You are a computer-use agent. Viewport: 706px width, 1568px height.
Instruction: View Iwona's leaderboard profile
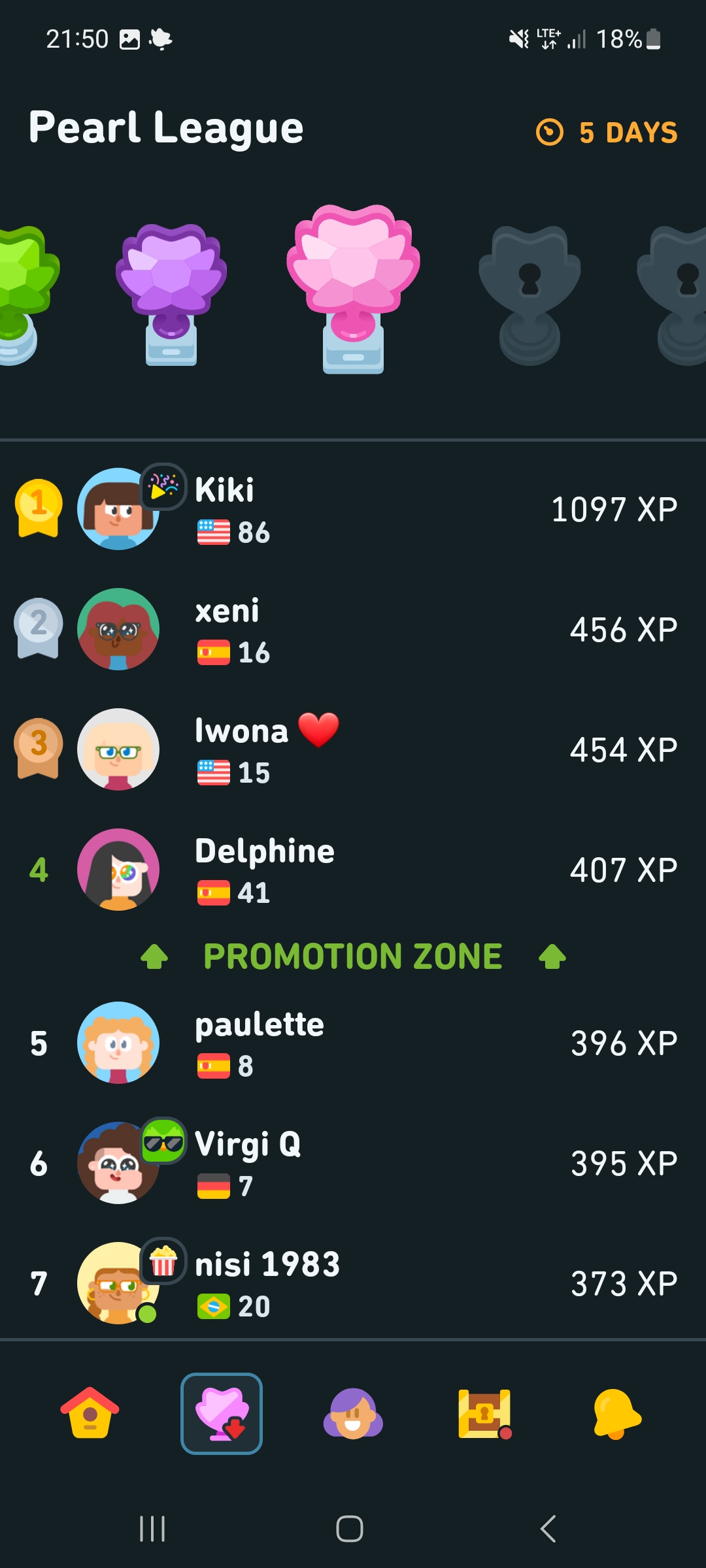[353, 750]
